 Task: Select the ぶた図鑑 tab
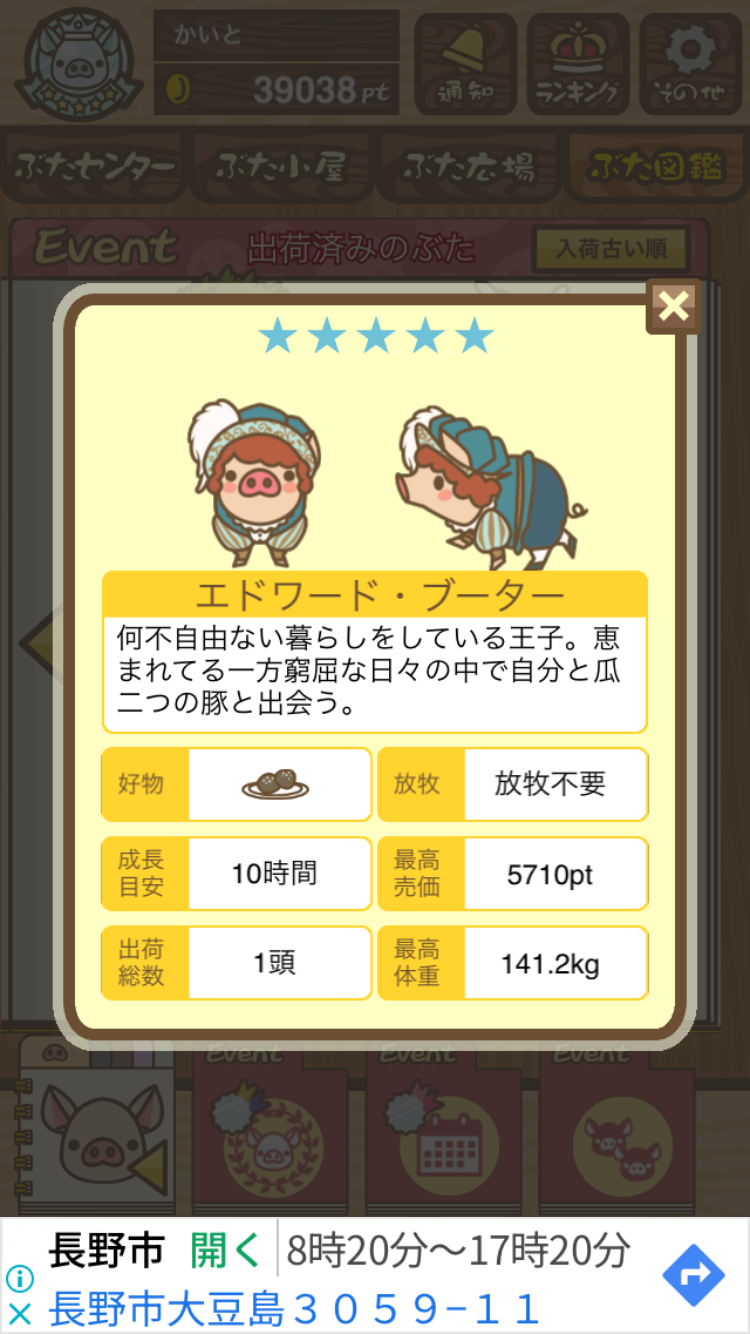(x=655, y=167)
